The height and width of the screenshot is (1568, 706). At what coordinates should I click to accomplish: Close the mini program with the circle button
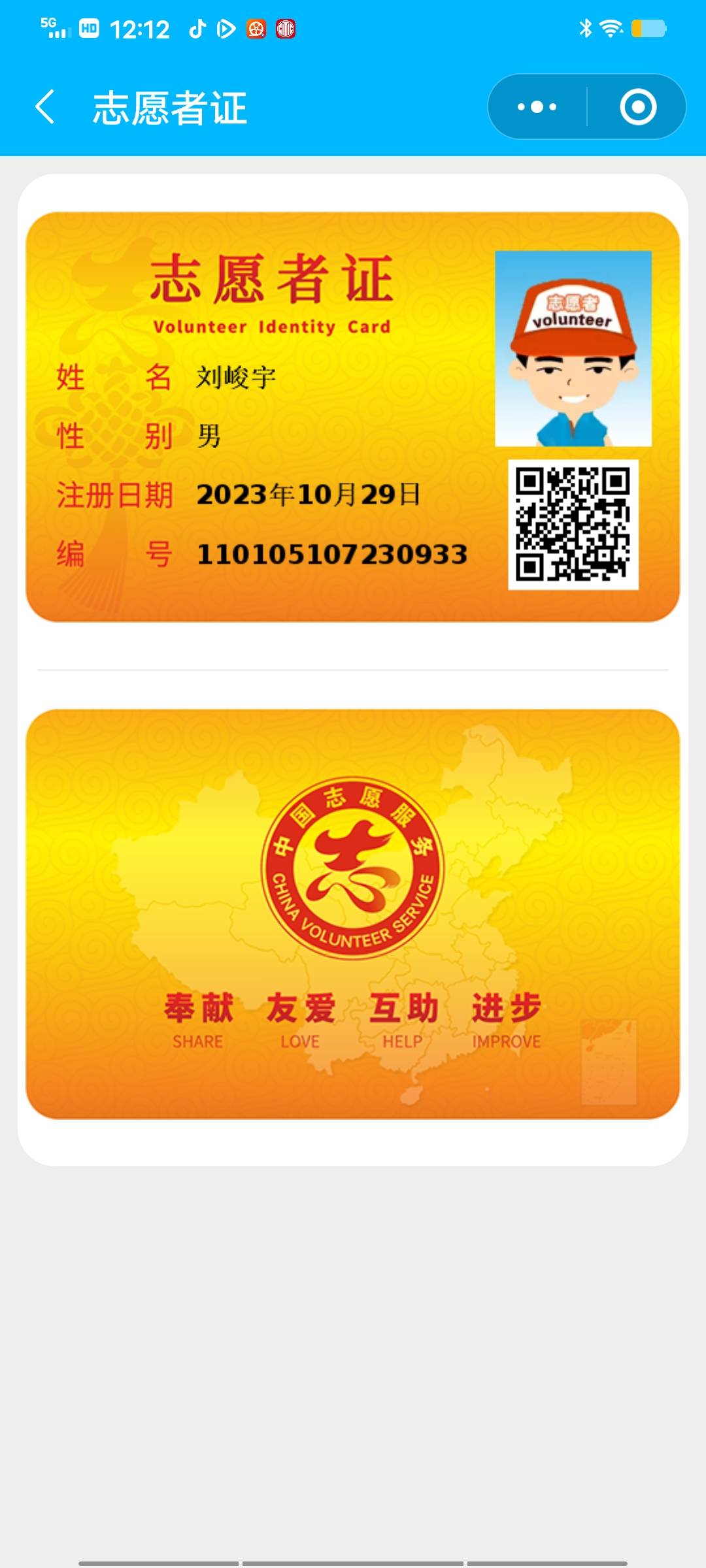[x=637, y=107]
